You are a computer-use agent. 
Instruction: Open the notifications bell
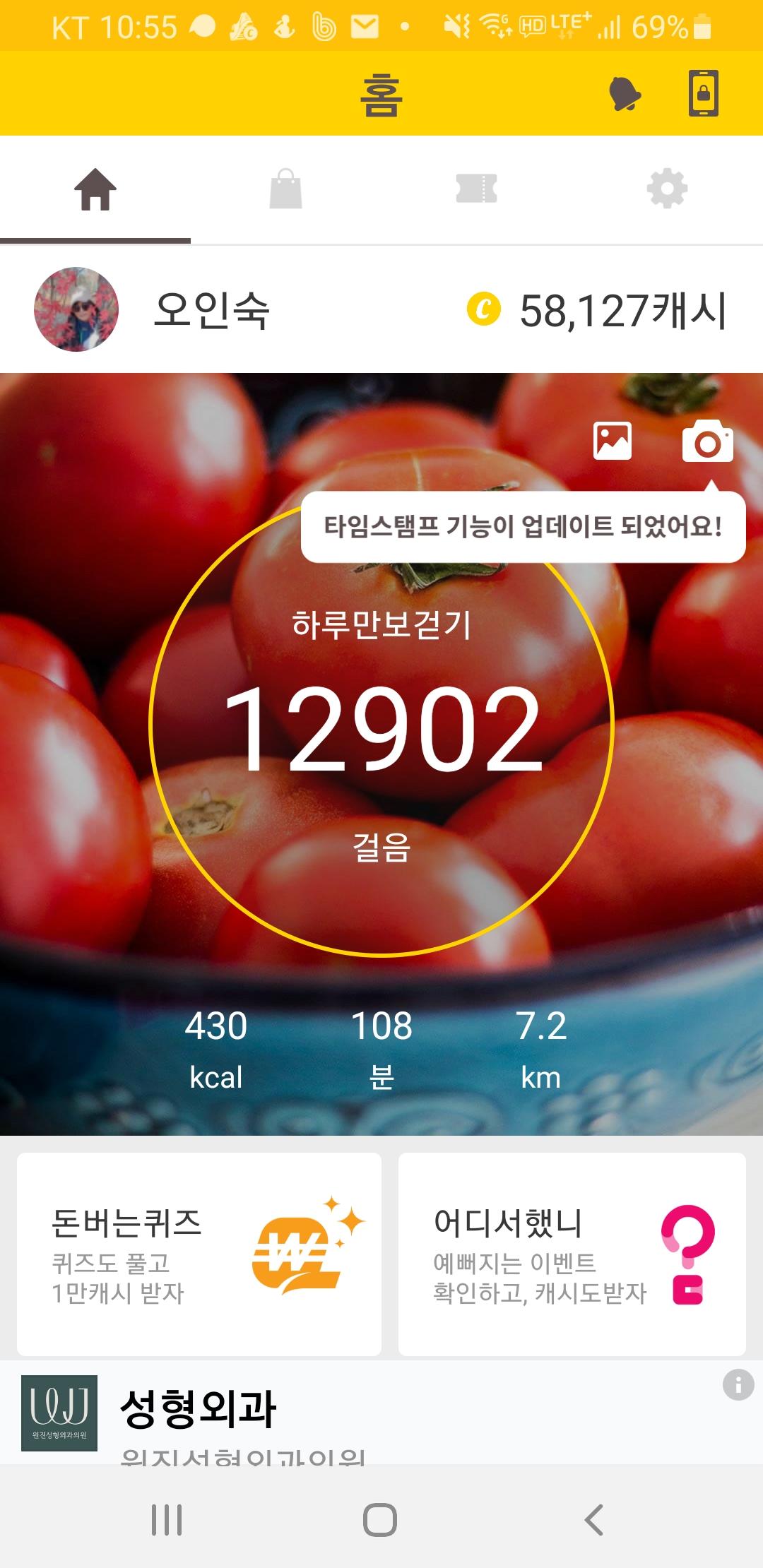625,94
